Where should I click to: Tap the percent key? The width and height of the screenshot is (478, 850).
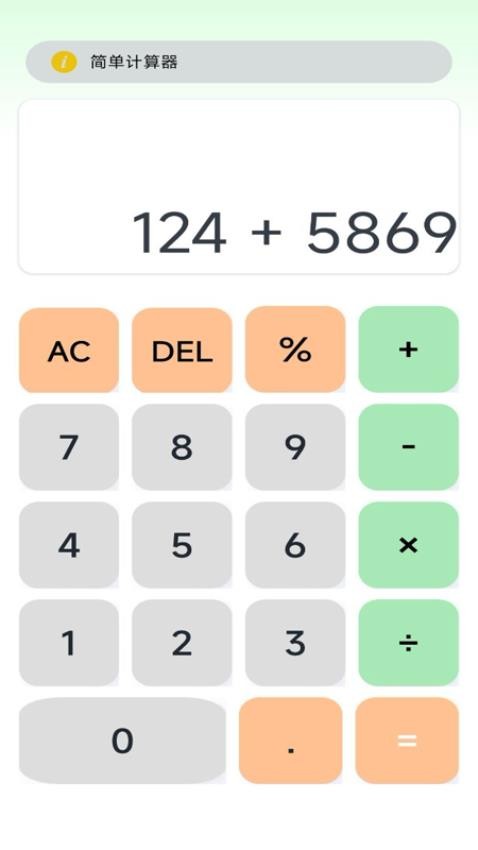[x=295, y=349]
